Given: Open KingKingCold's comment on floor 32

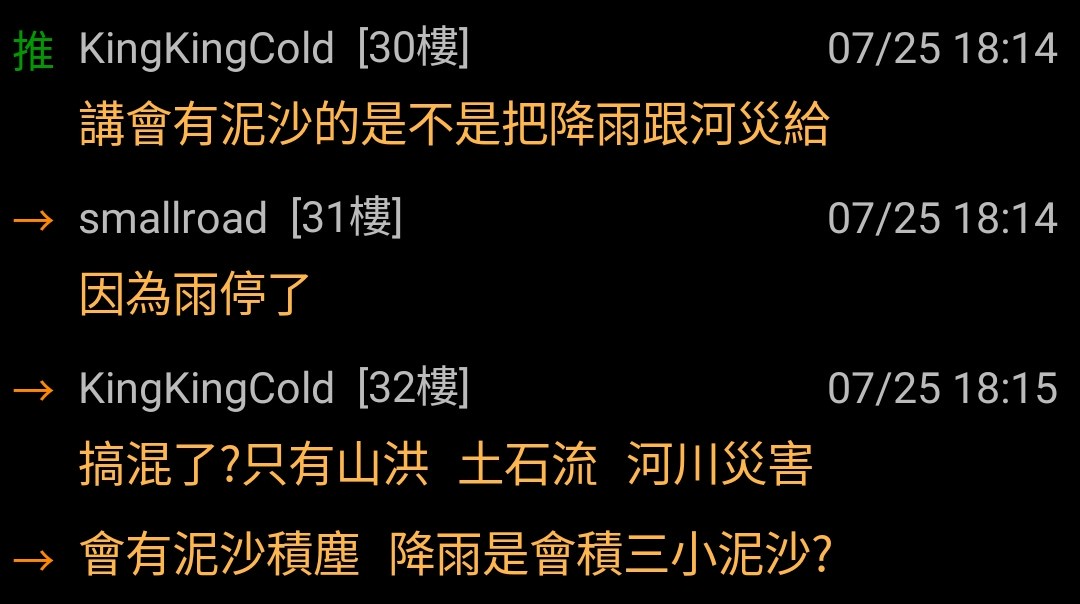Looking at the screenshot, I should click(445, 465).
